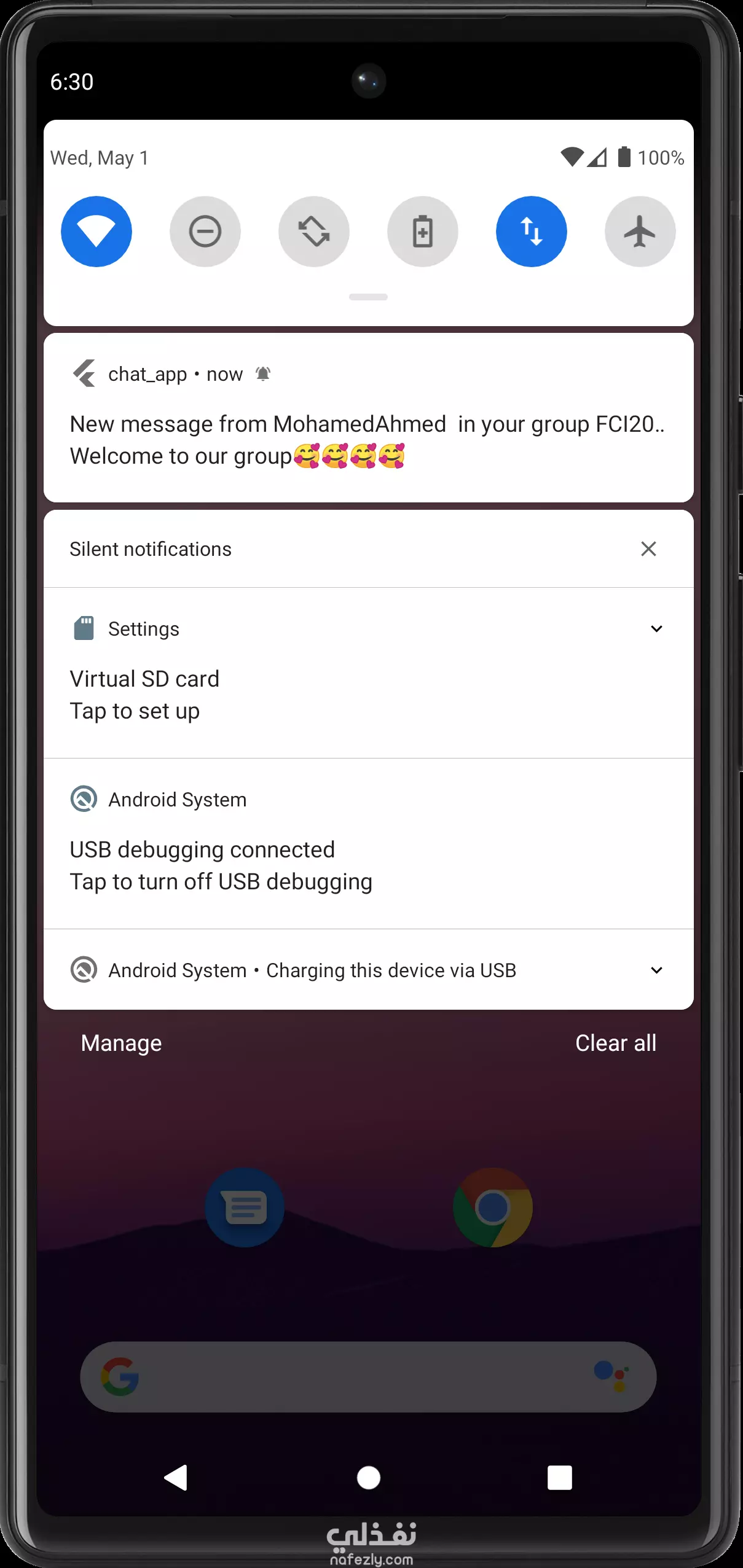Enable Do Not Disturb quick setting
Viewport: 743px width, 1568px height.
coord(205,232)
